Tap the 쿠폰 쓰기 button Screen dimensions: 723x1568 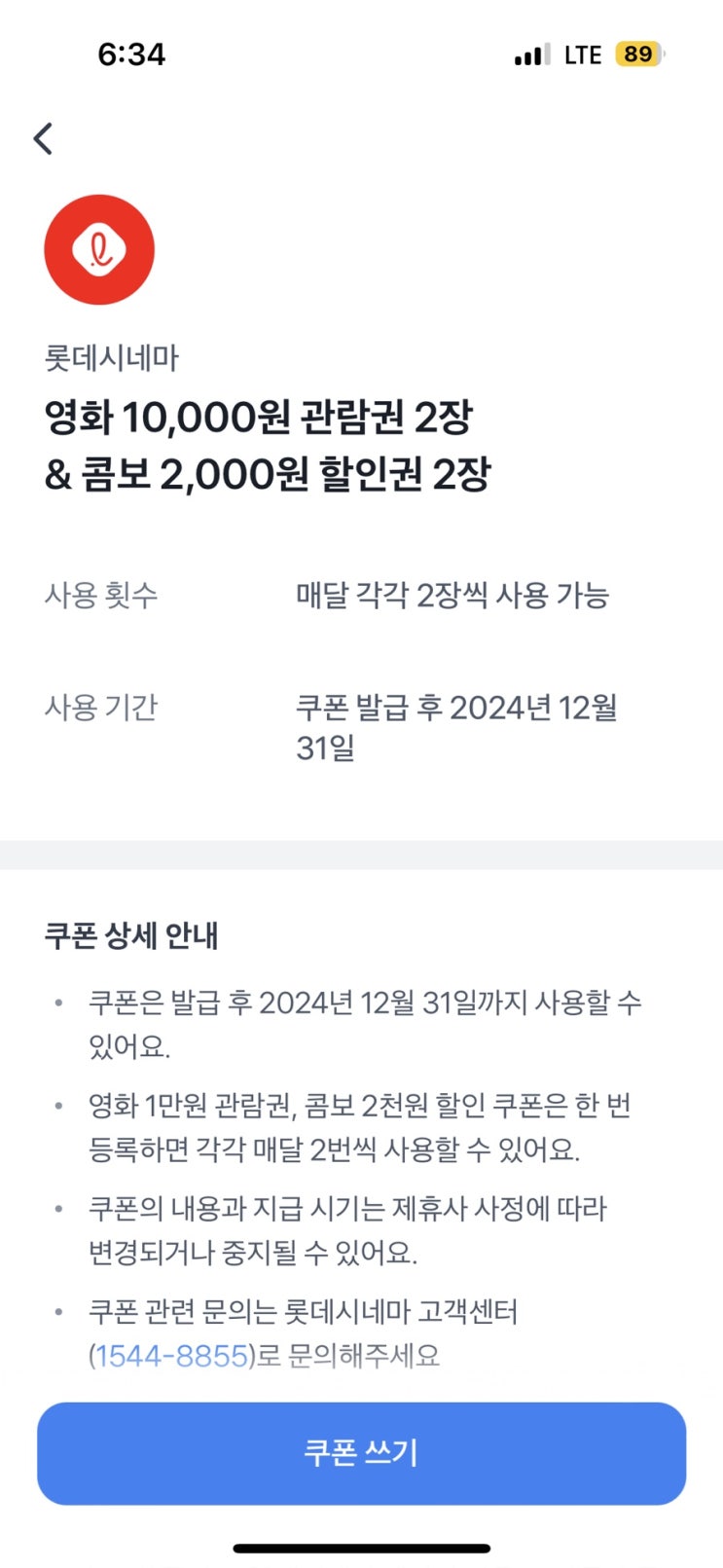pyautogui.click(x=361, y=1452)
